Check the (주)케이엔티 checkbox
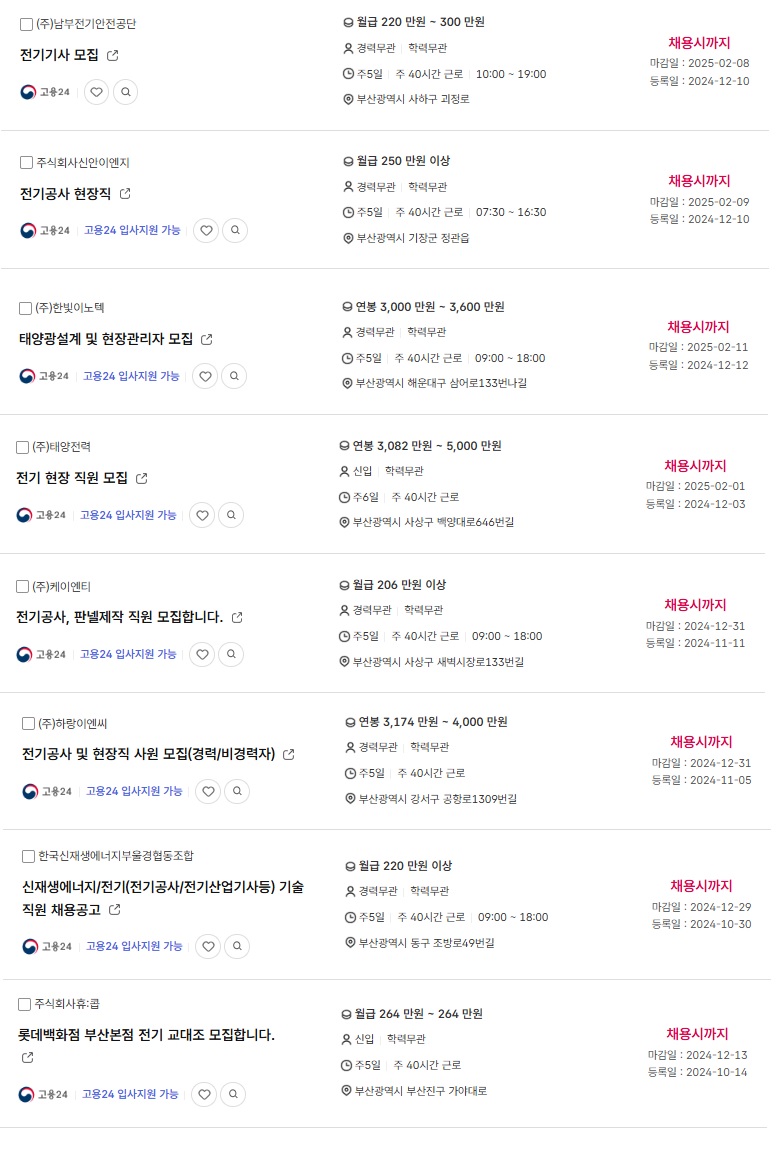The width and height of the screenshot is (779, 1151). click(23, 586)
